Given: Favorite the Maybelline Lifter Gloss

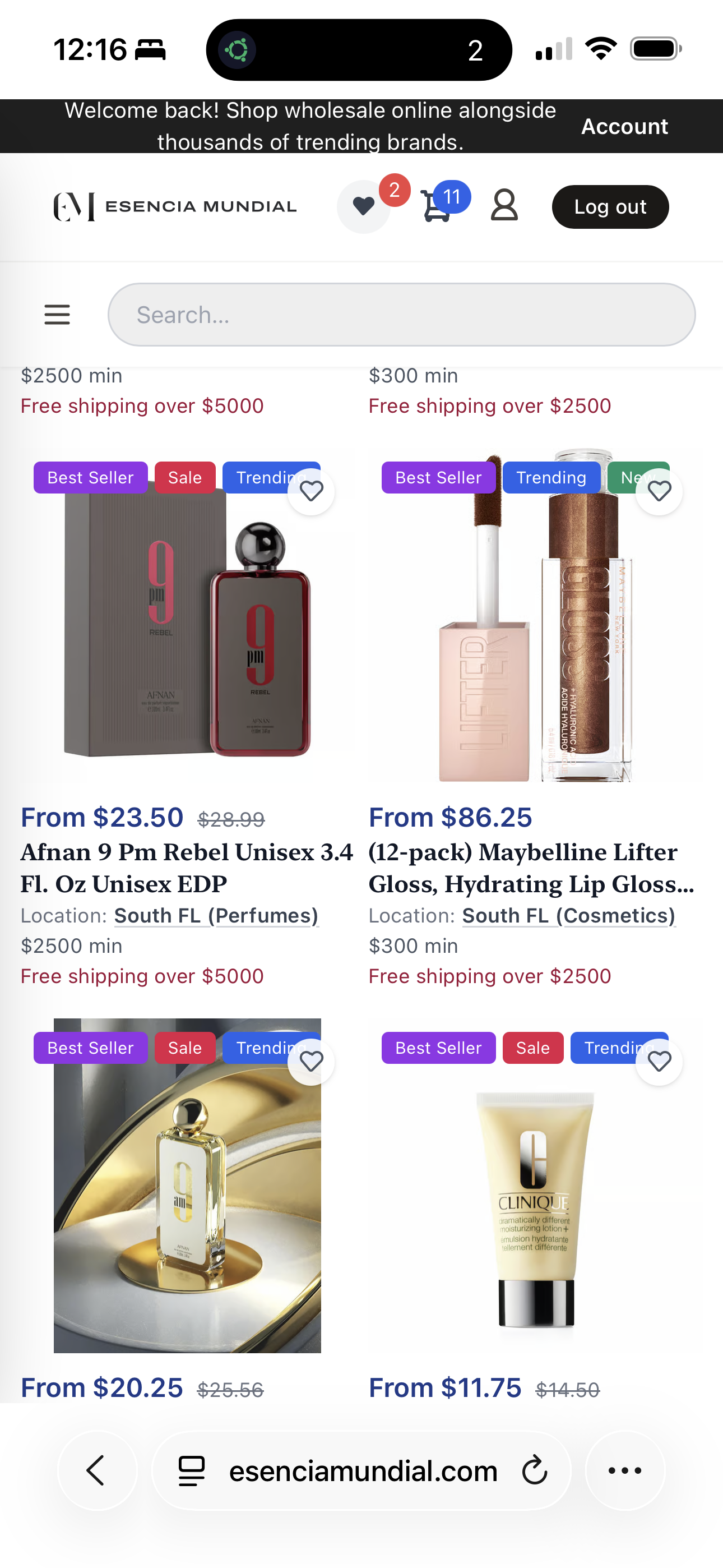Looking at the screenshot, I should click(659, 491).
